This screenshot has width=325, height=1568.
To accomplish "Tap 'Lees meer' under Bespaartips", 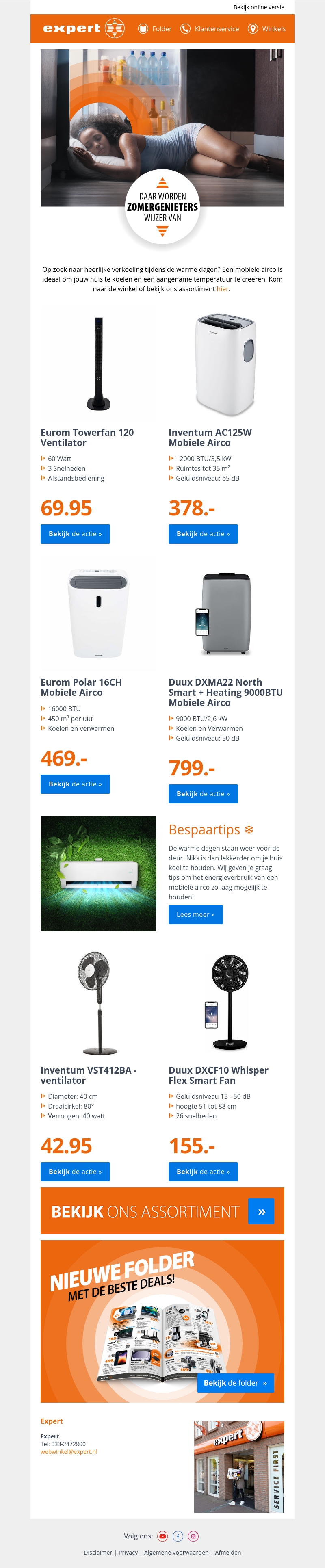I will pyautogui.click(x=195, y=914).
